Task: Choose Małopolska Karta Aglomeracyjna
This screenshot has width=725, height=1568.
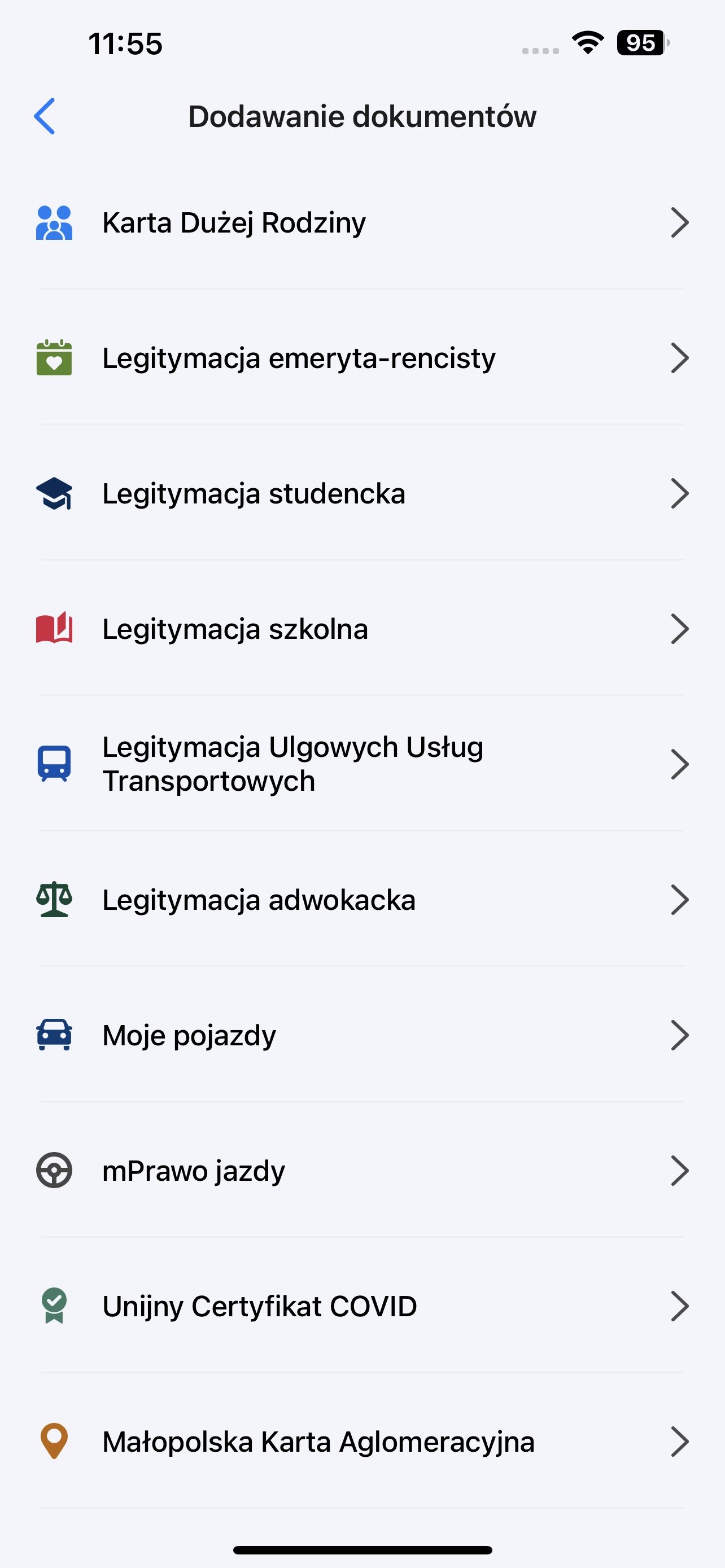Action: pyautogui.click(x=362, y=1441)
